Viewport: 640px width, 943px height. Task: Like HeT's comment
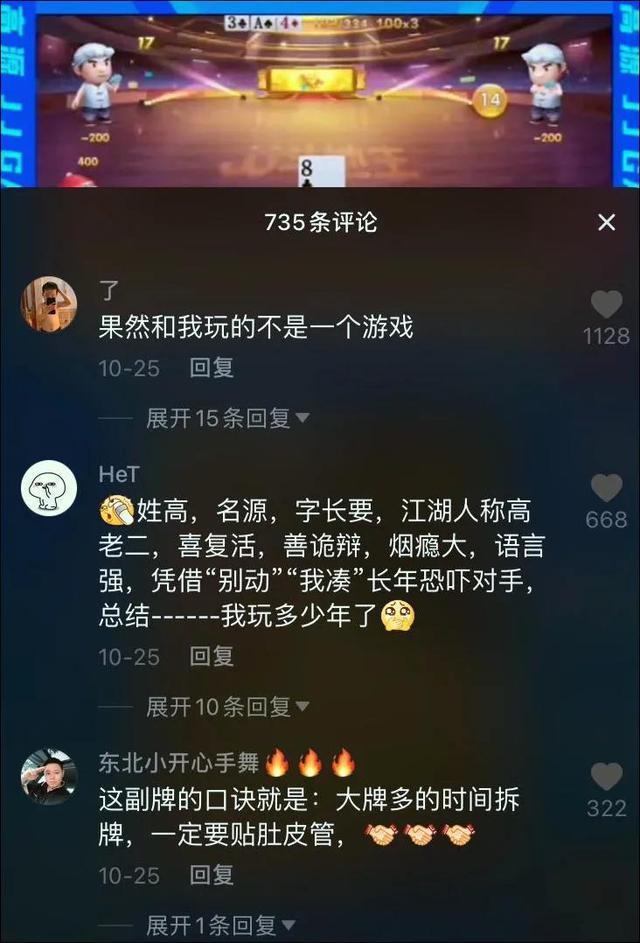click(606, 489)
